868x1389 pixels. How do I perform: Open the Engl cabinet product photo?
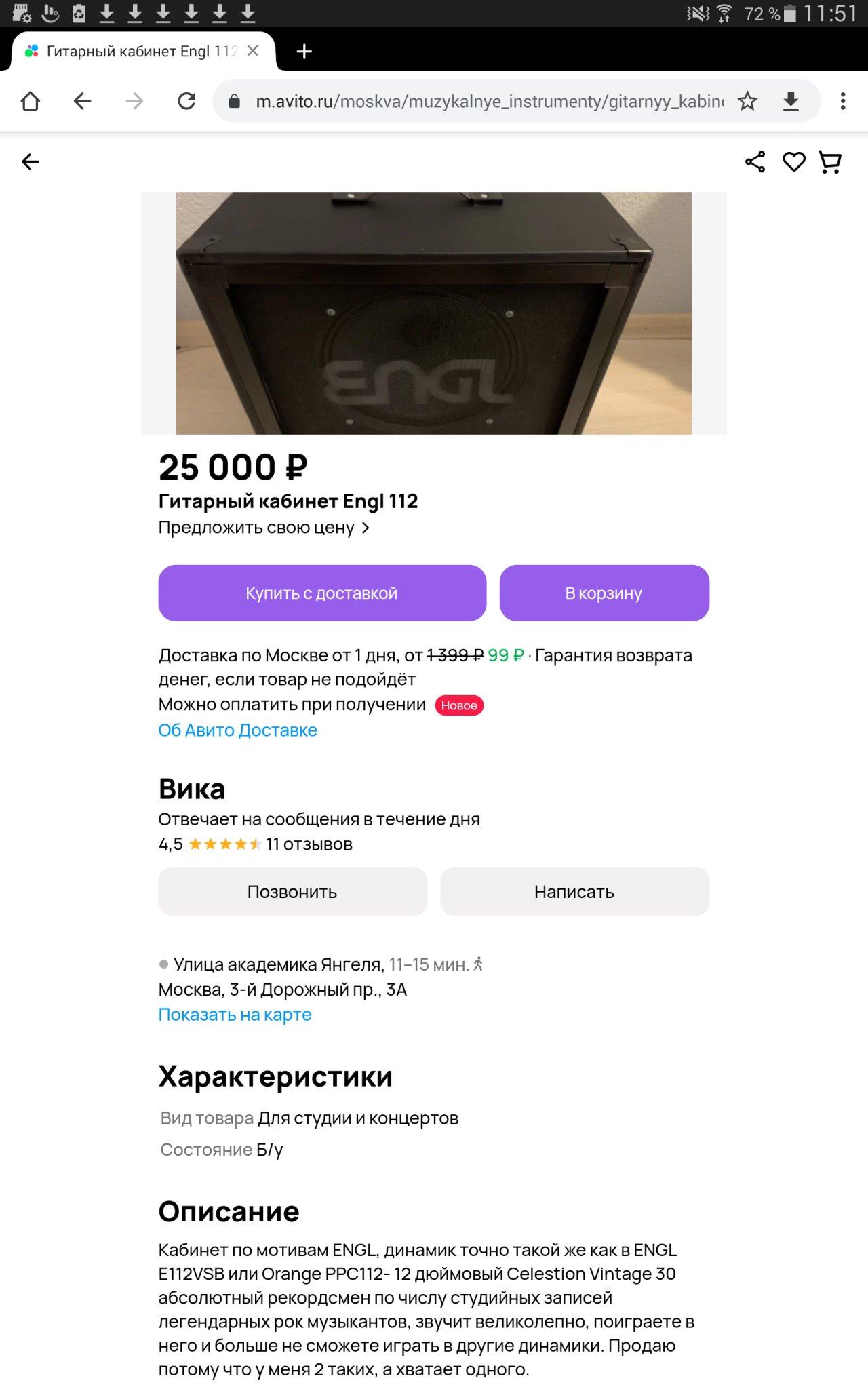(x=434, y=313)
